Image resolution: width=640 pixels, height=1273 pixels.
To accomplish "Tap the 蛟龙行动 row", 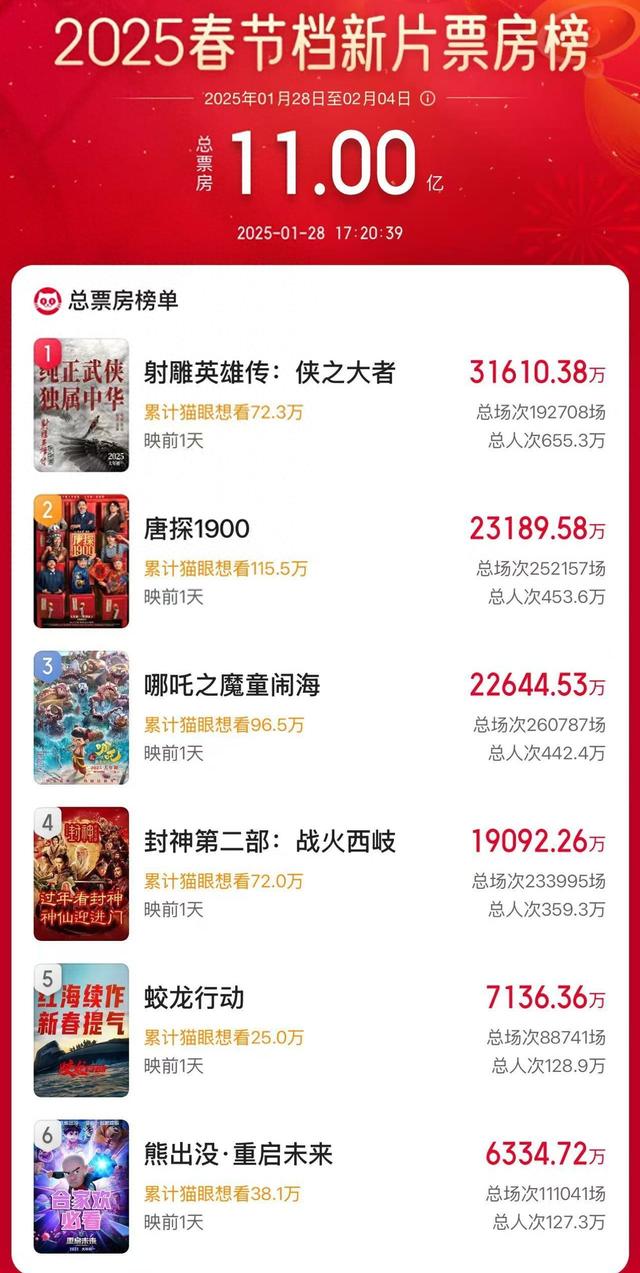I will click(194, 998).
